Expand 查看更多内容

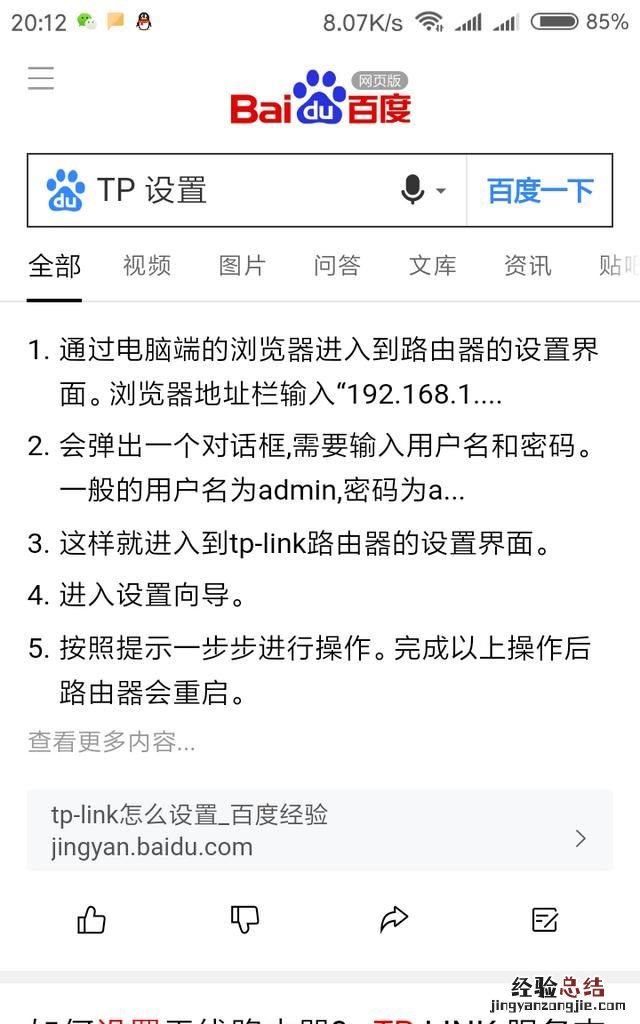[111, 741]
